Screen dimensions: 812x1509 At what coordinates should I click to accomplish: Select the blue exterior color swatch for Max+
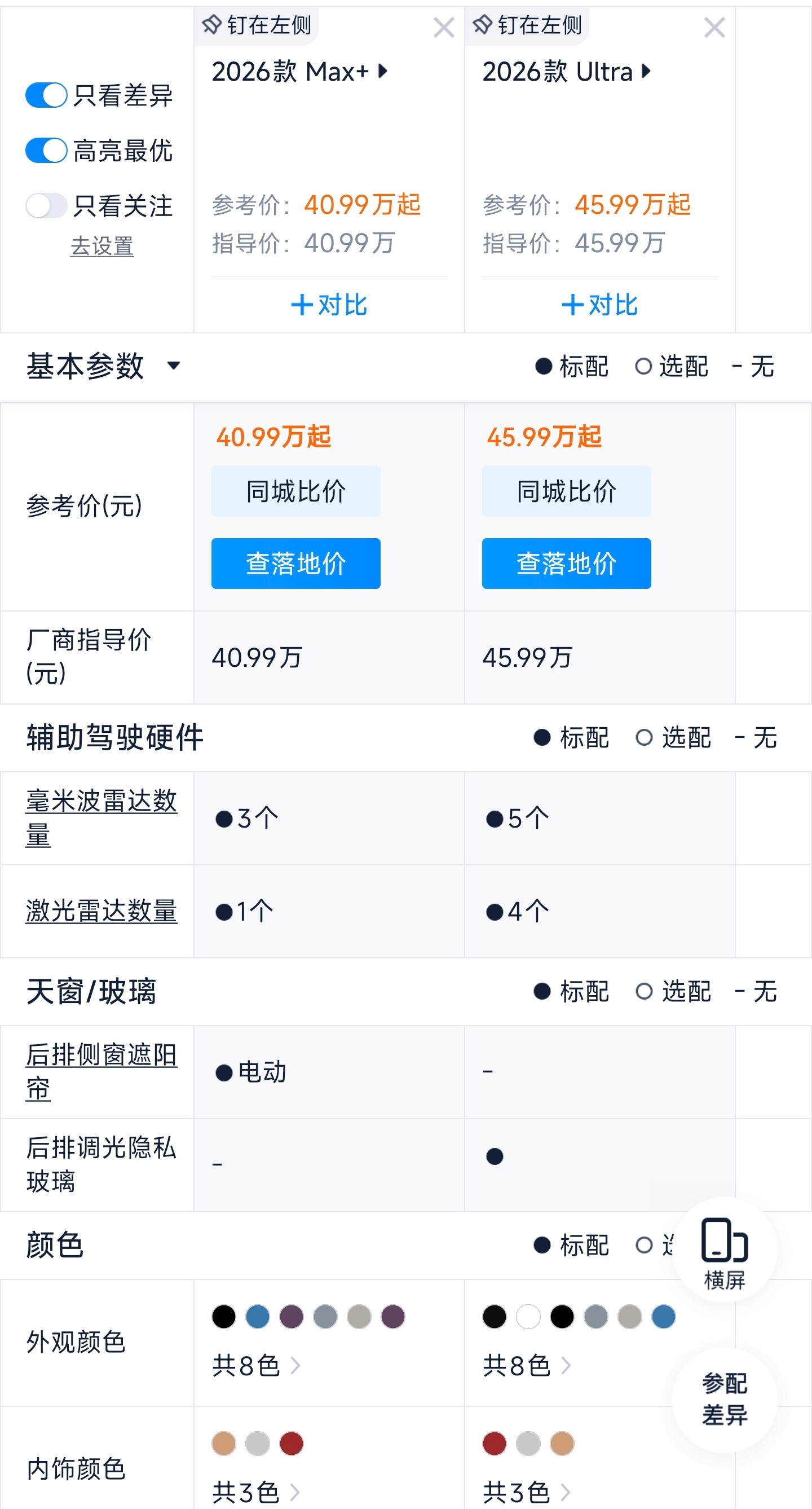coord(257,1316)
